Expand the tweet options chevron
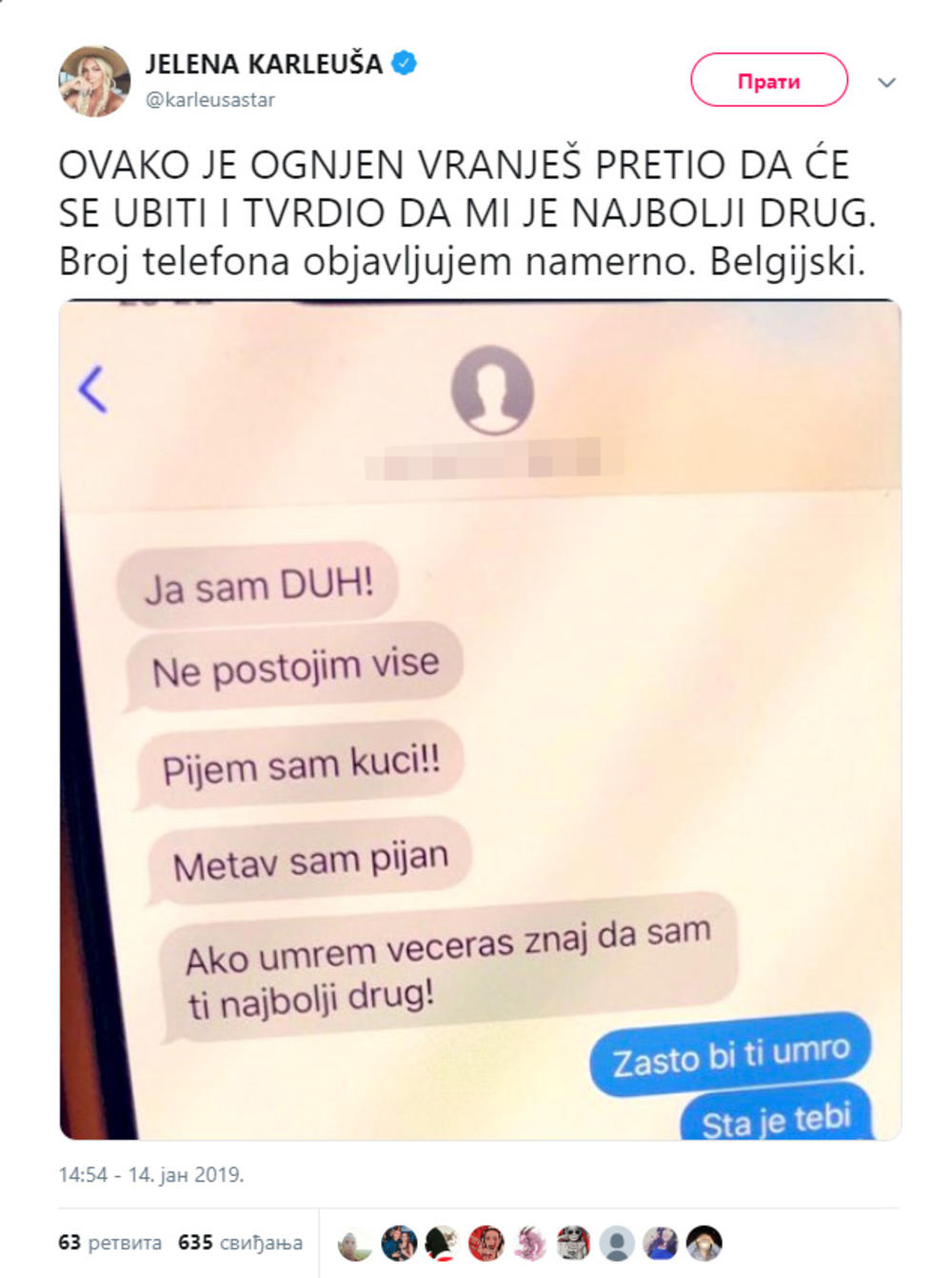 click(x=886, y=83)
